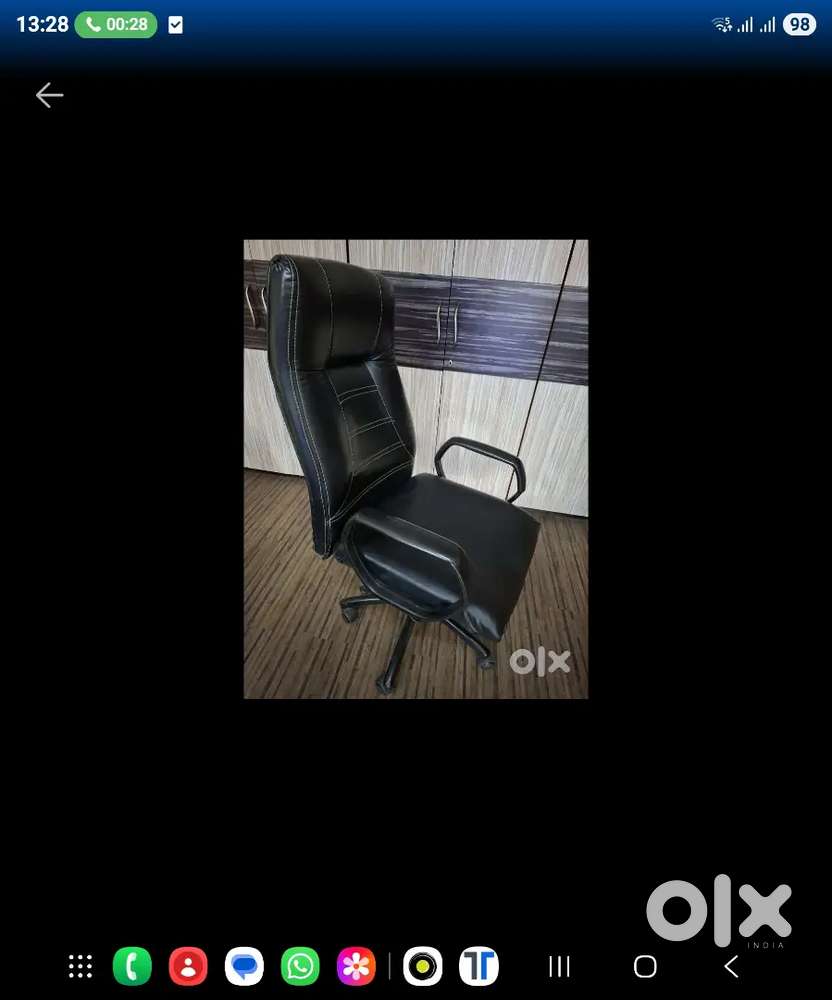832x1000 pixels.
Task: Open the red Contacts app
Action: click(x=188, y=966)
